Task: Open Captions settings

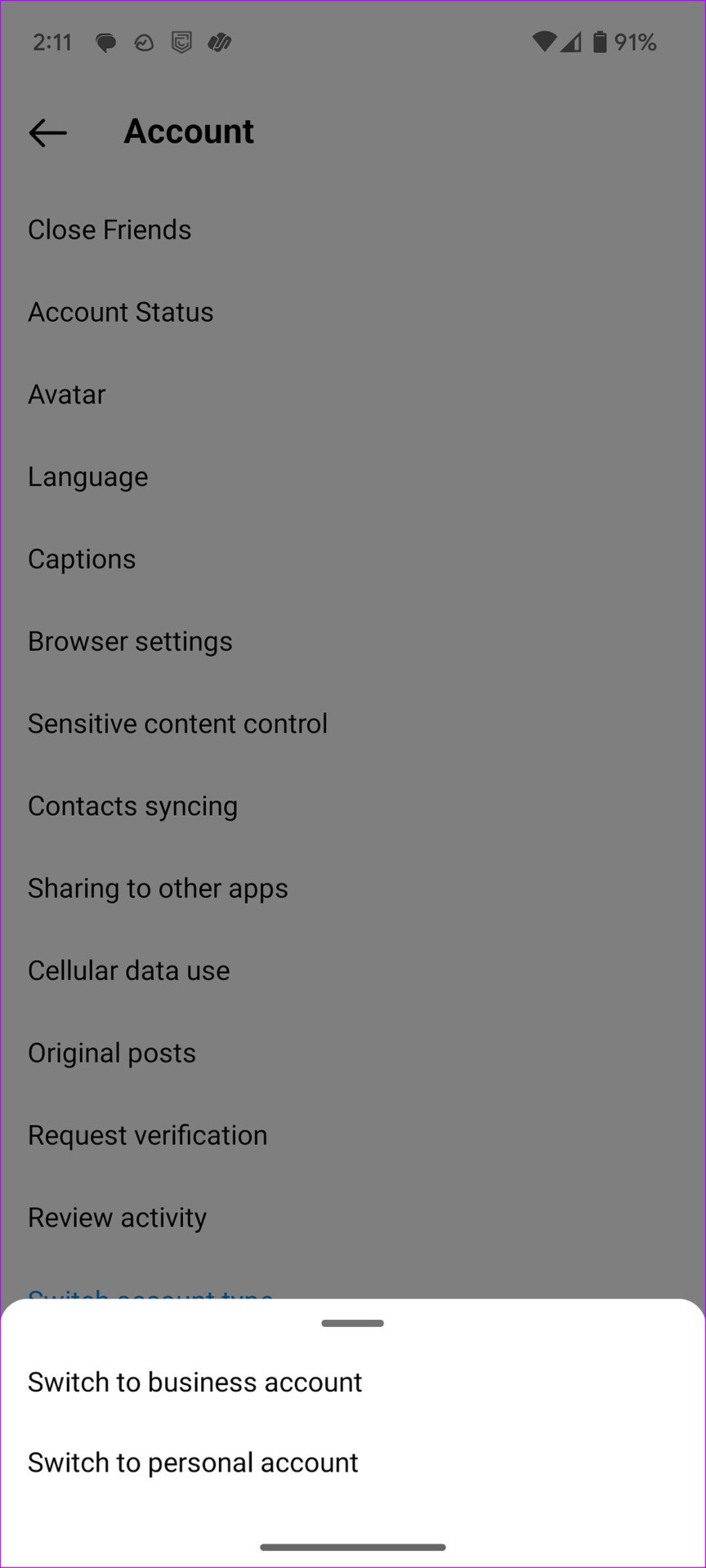Action: pos(353,559)
